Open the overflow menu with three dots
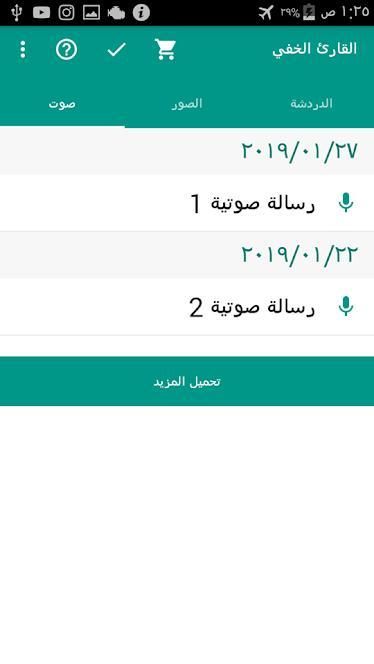Image resolution: width=374 pixels, height=664 pixels. 23,50
